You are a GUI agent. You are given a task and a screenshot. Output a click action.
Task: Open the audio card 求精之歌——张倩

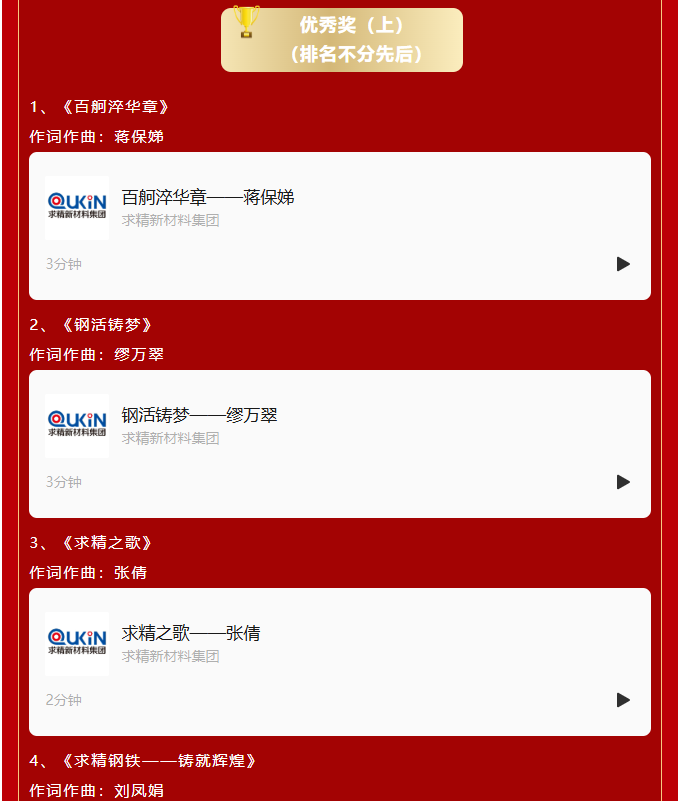pyautogui.click(x=191, y=633)
